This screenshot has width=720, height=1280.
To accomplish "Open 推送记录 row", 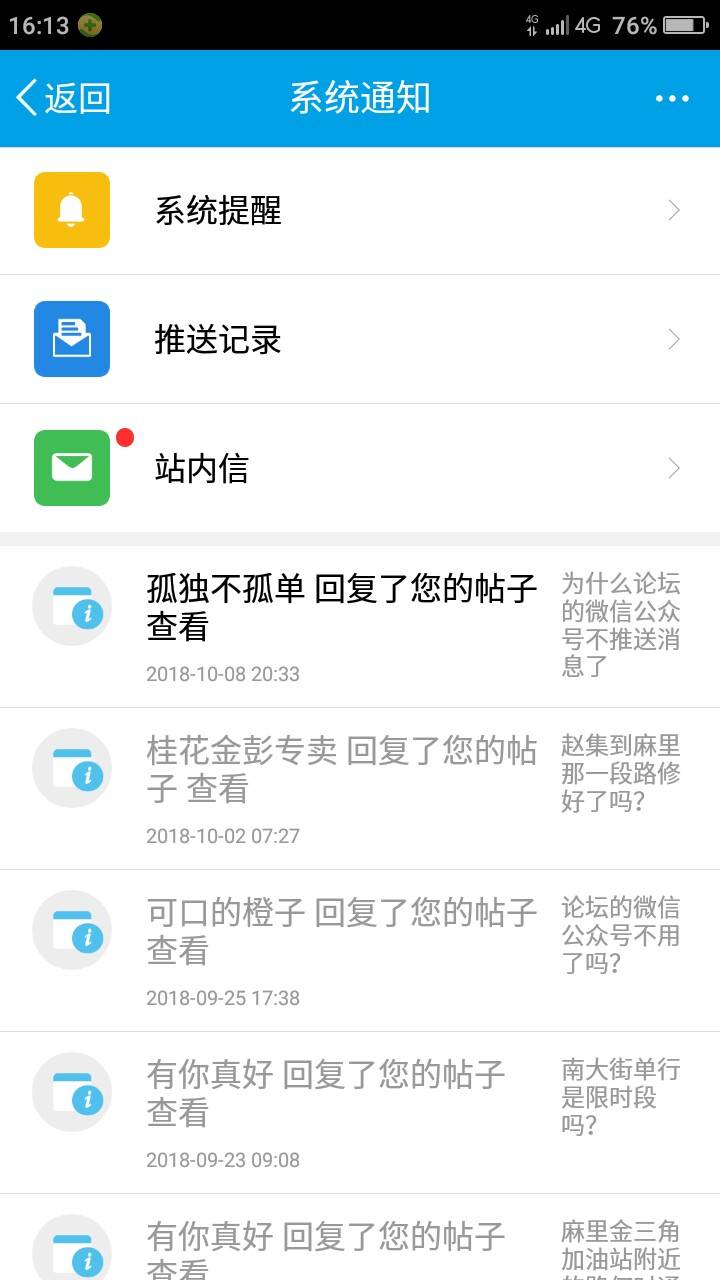I will [x=360, y=339].
